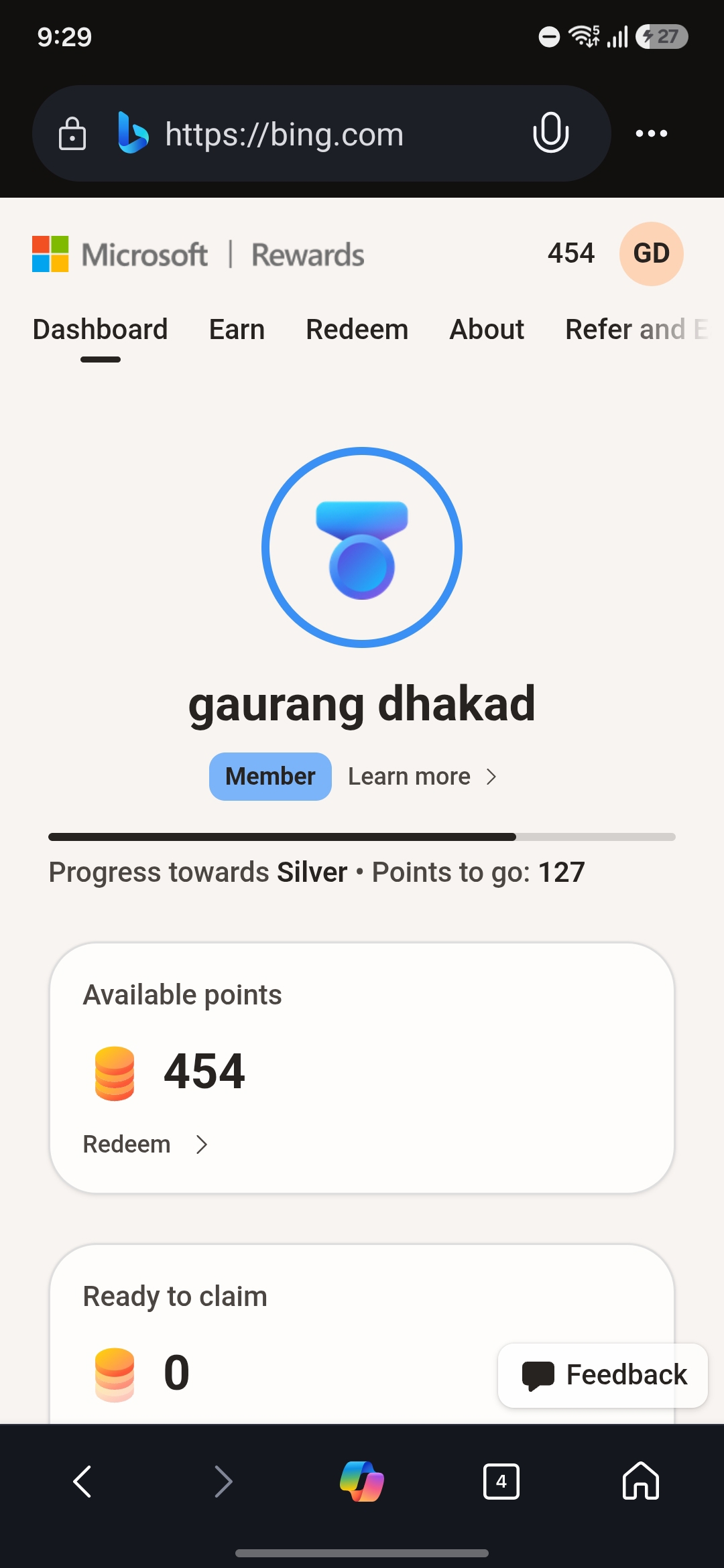Tap the bing.com address bar
This screenshot has width=724, height=1568.
coord(284,134)
